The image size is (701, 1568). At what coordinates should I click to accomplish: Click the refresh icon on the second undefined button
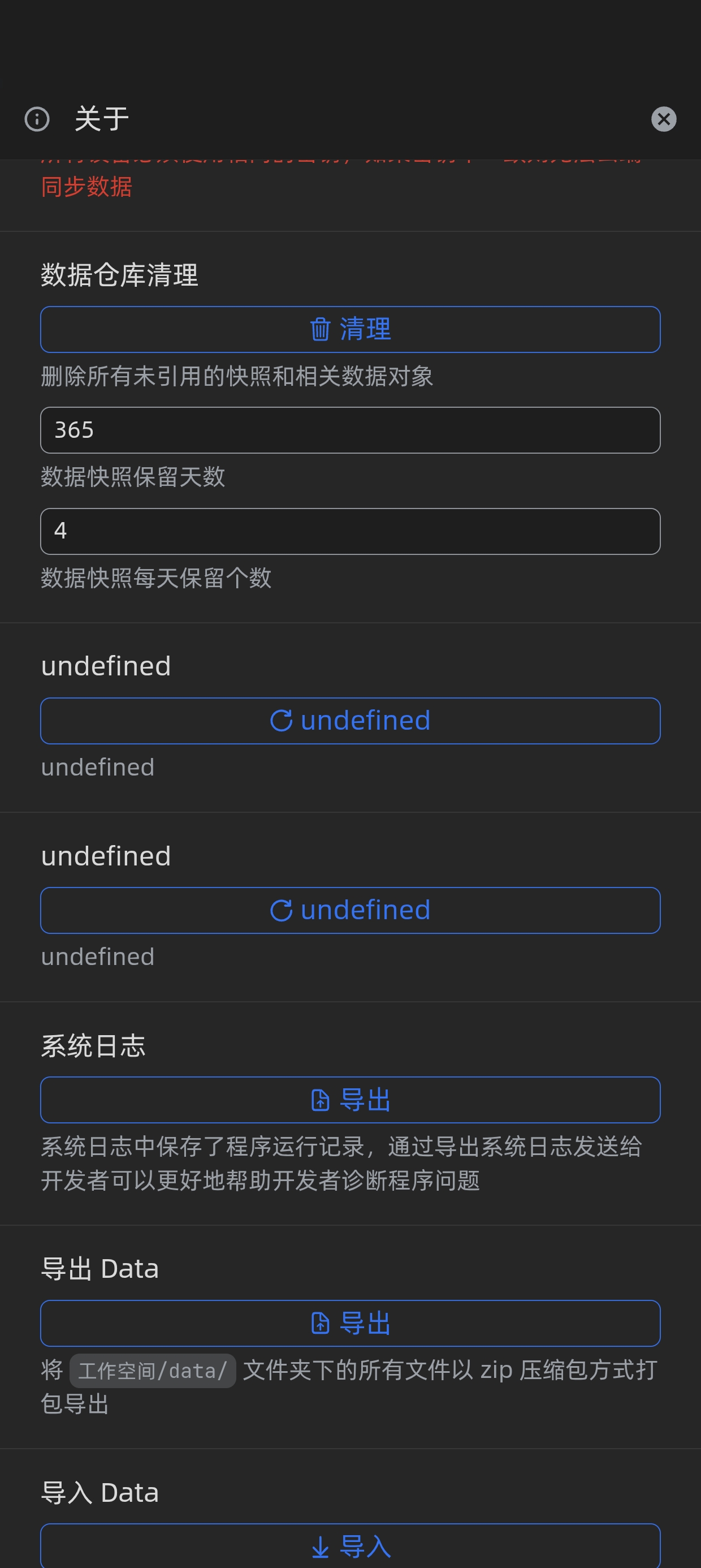pyautogui.click(x=281, y=910)
